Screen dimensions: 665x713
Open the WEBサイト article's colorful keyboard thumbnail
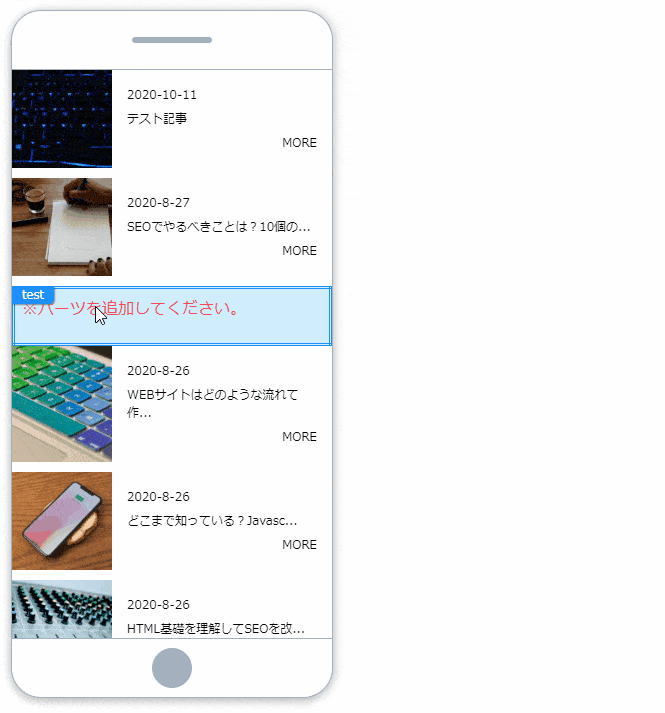62,404
